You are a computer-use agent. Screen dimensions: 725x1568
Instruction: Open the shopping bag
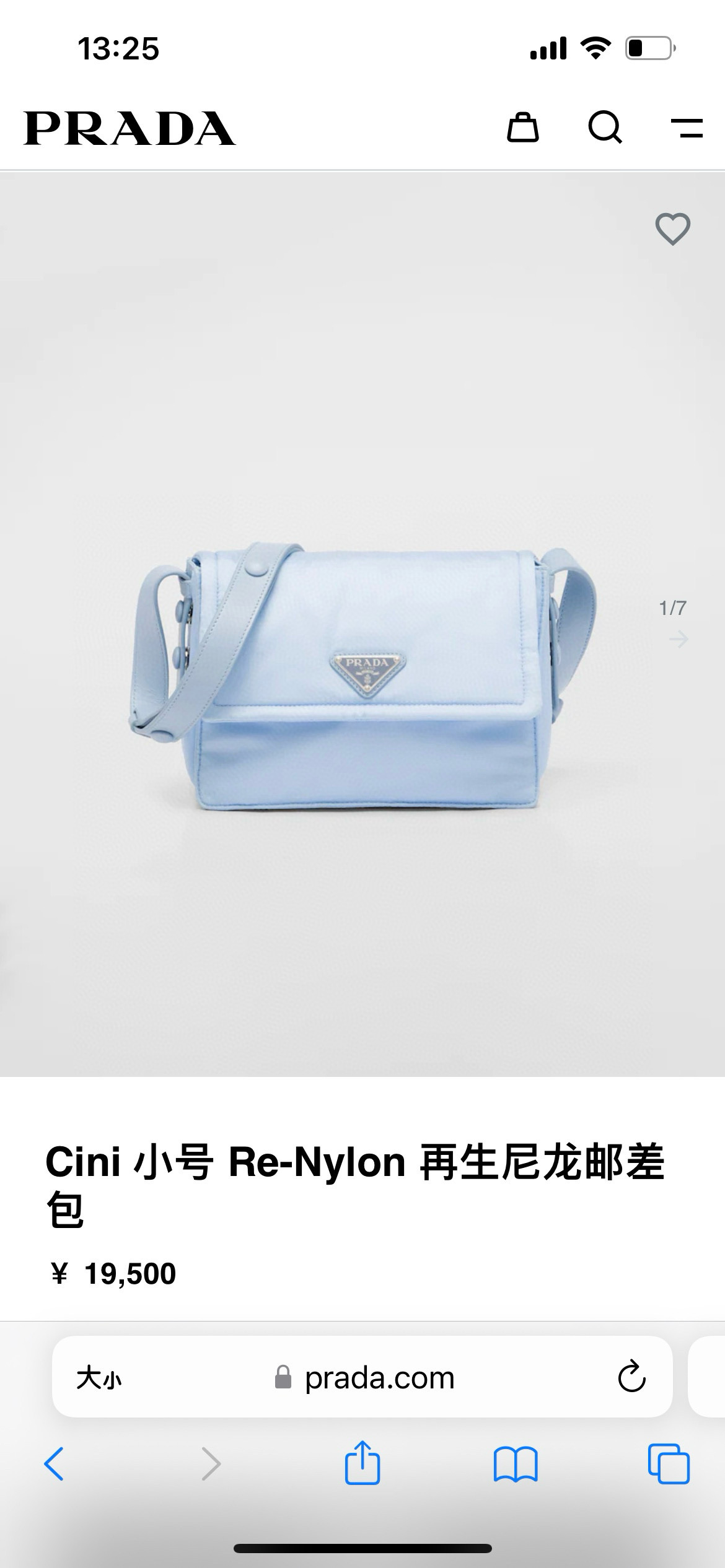point(522,128)
